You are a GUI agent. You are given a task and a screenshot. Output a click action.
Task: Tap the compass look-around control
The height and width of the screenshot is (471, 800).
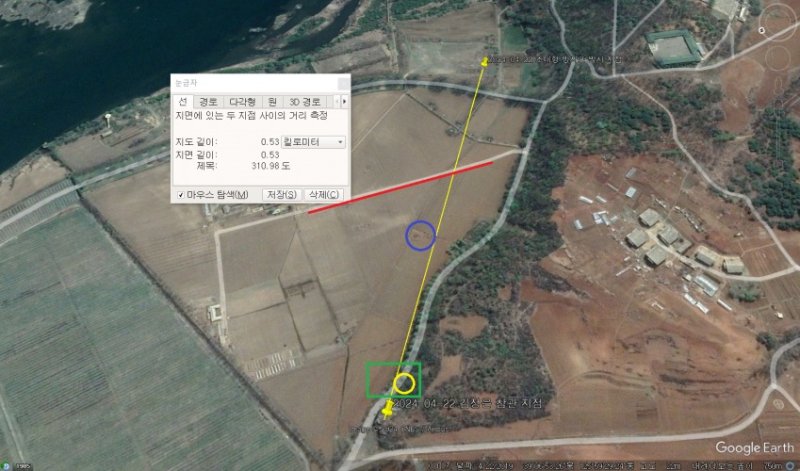pyautogui.click(x=777, y=28)
